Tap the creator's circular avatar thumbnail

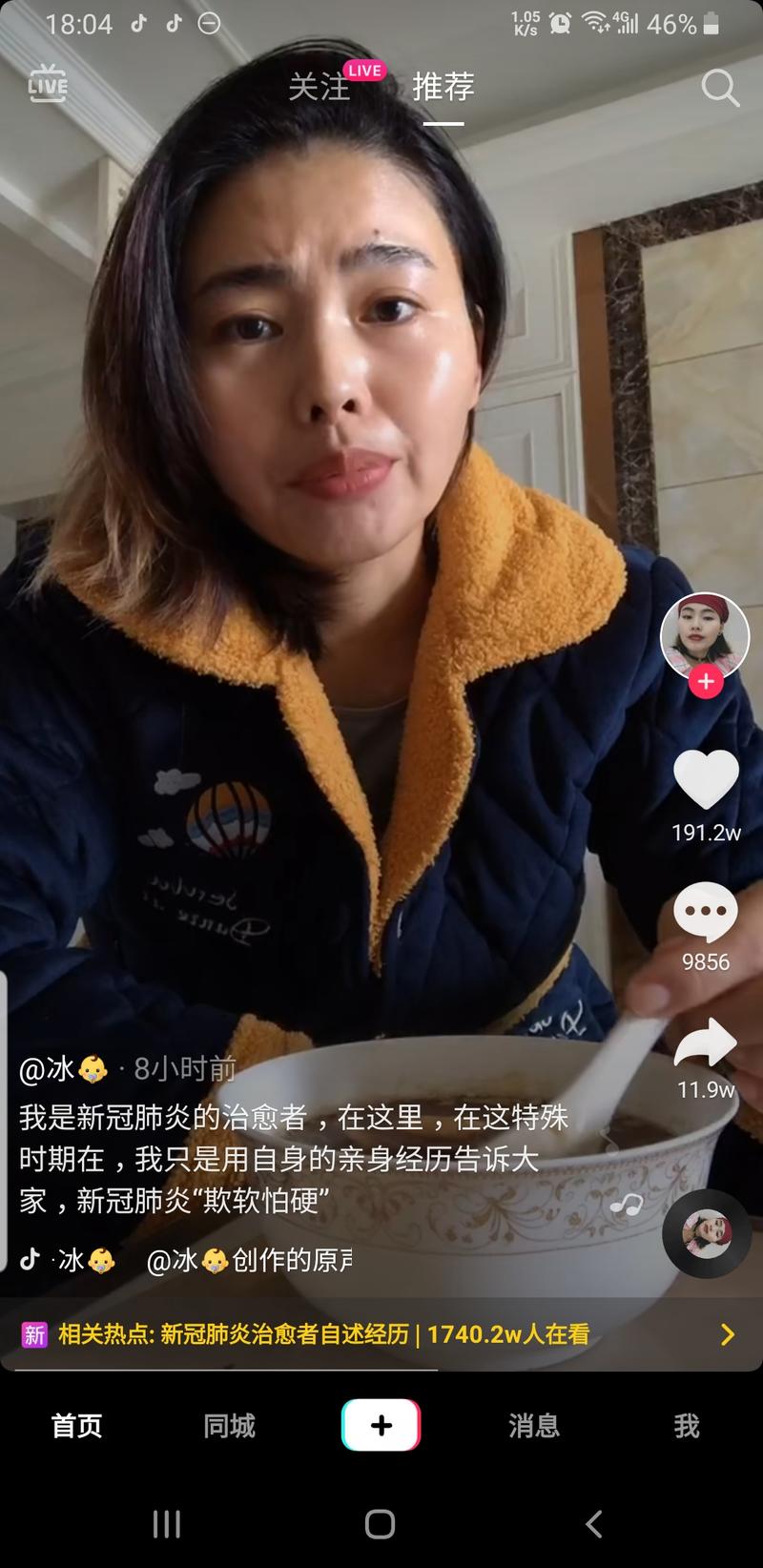coord(703,637)
